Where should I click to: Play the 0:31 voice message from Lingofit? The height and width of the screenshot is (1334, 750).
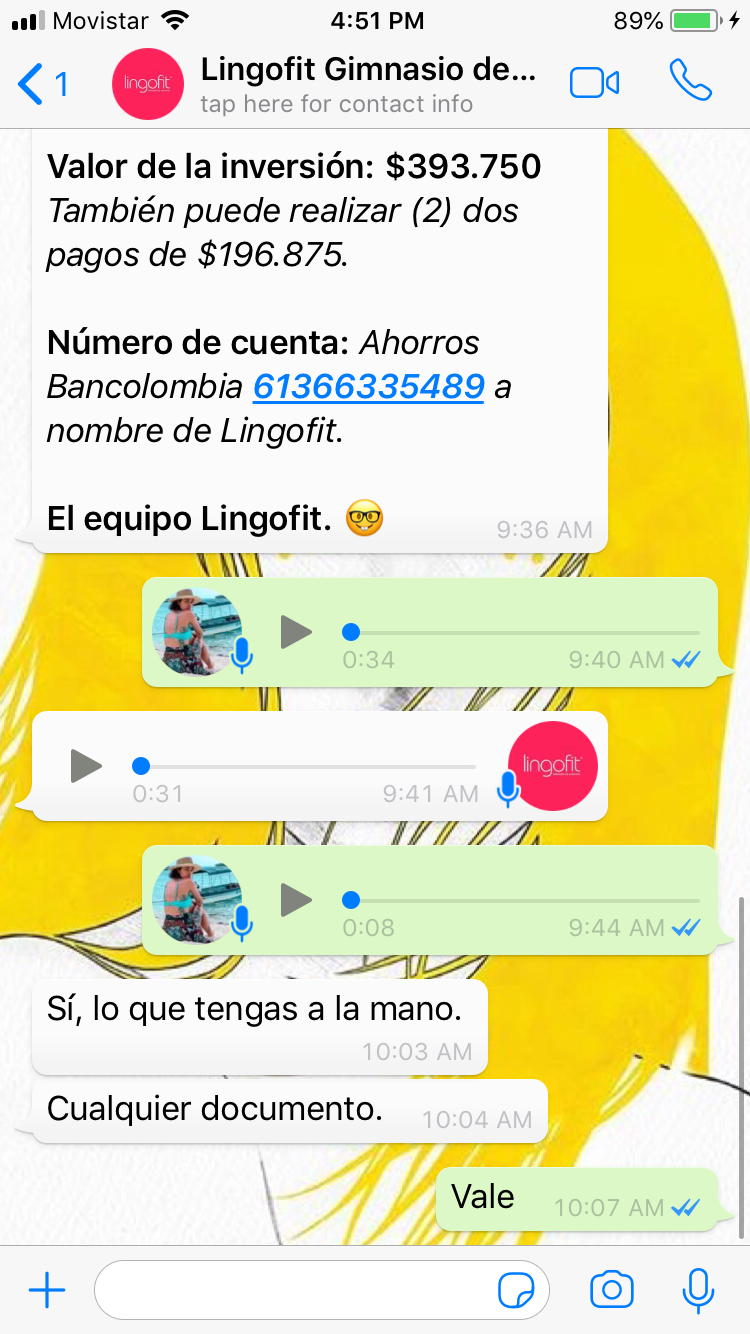86,766
